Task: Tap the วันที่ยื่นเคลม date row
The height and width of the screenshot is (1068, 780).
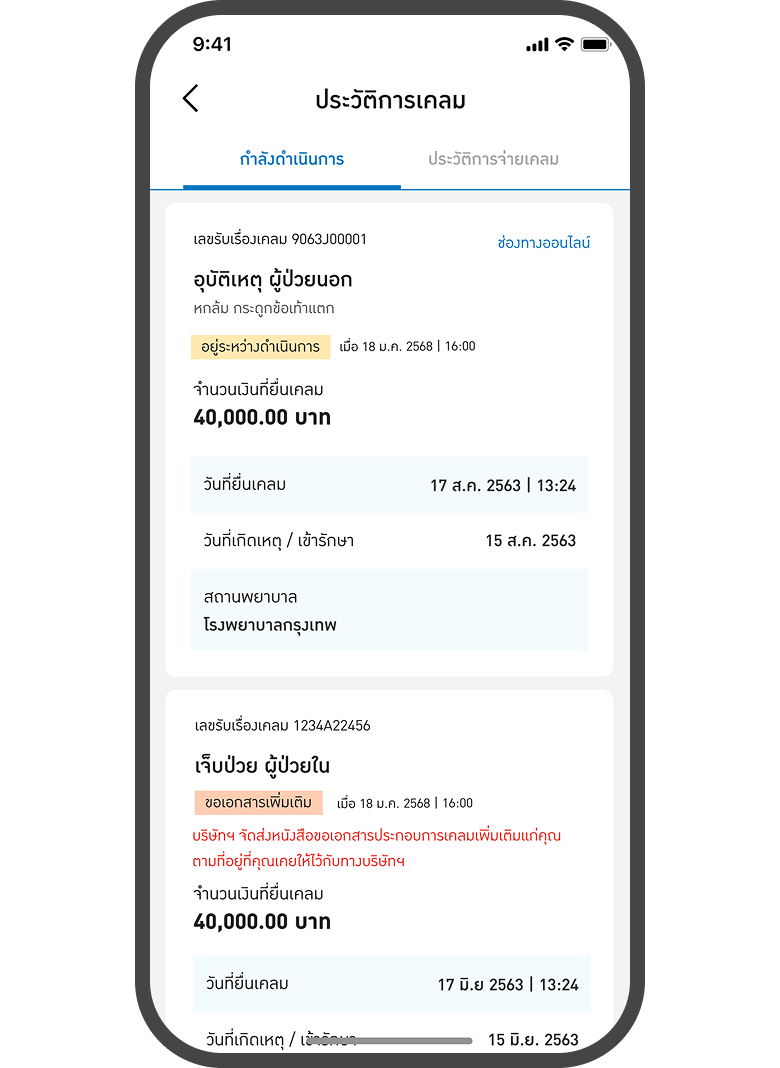Action: pos(388,484)
